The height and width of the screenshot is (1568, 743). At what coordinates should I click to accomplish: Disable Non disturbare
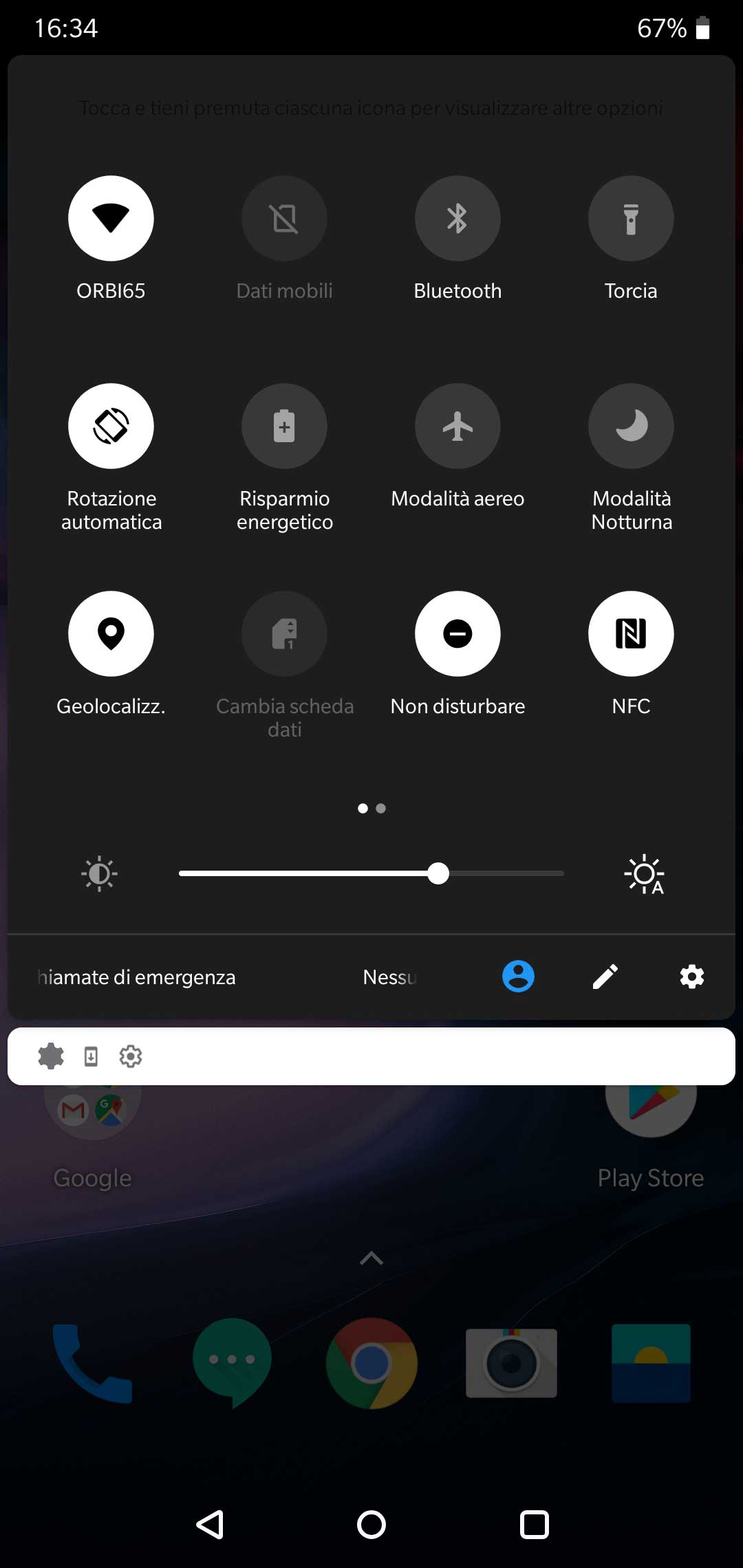(x=457, y=634)
